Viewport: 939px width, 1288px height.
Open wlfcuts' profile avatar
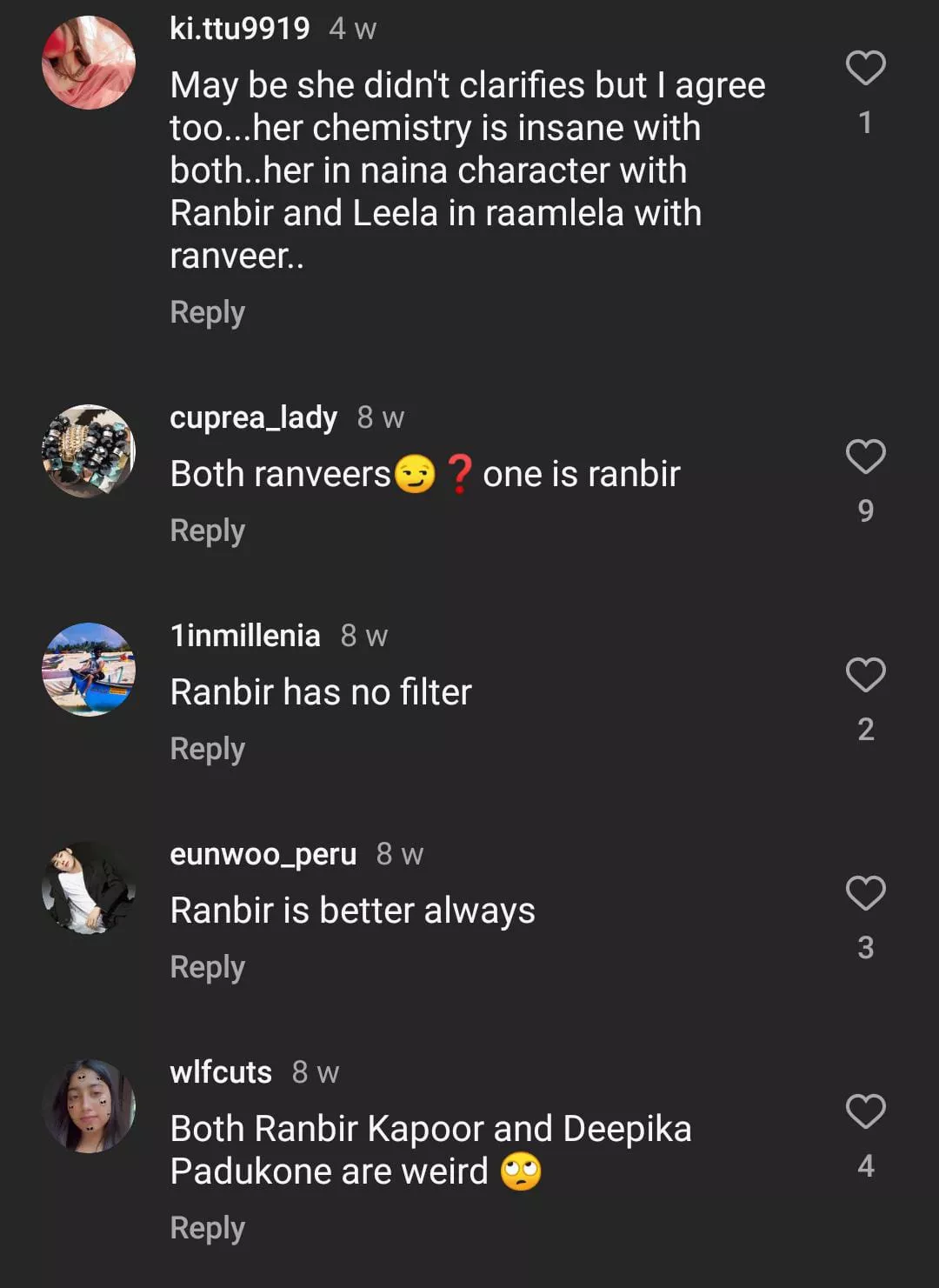[89, 1106]
